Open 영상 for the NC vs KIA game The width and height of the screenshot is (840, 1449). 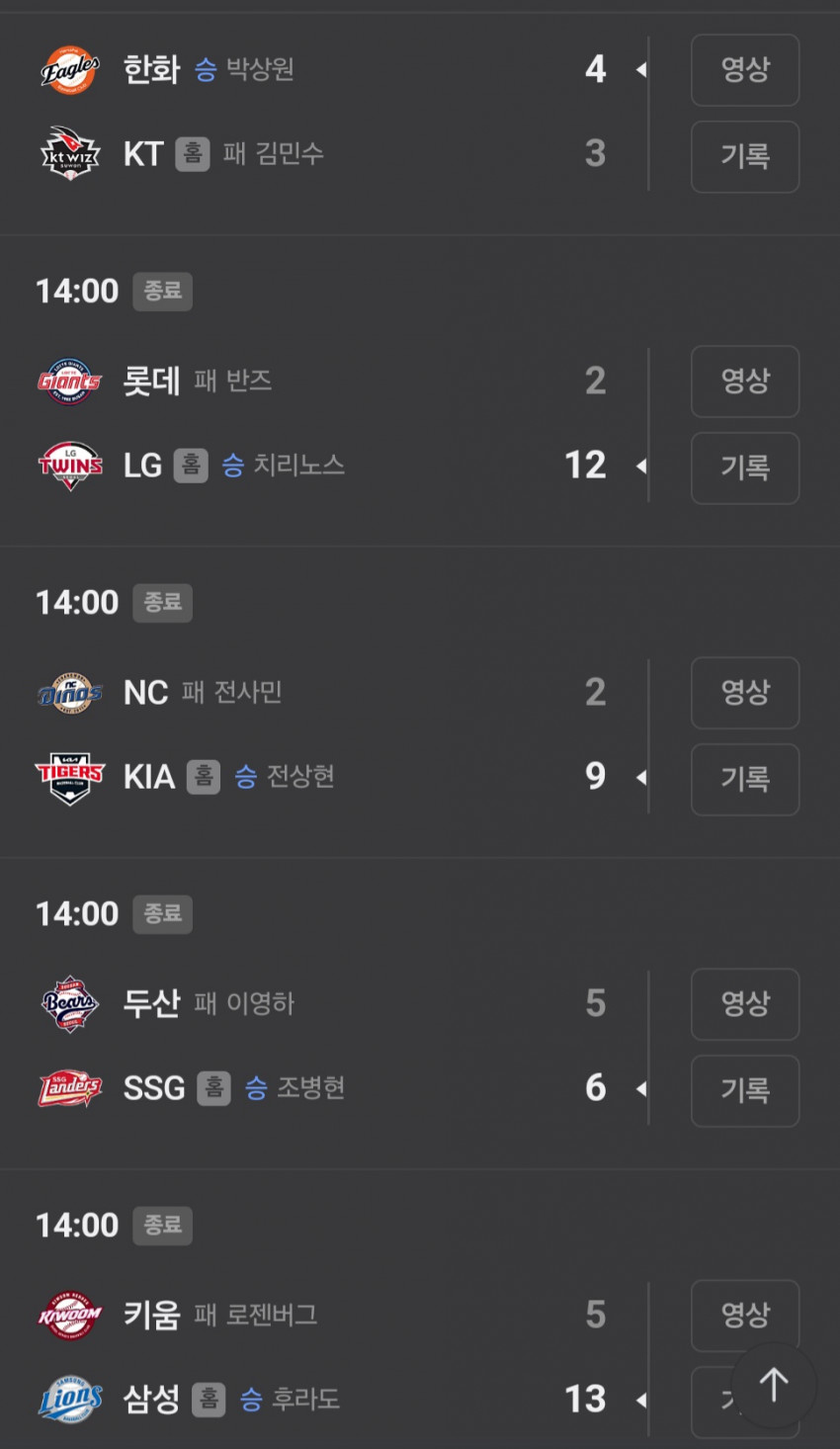[745, 693]
